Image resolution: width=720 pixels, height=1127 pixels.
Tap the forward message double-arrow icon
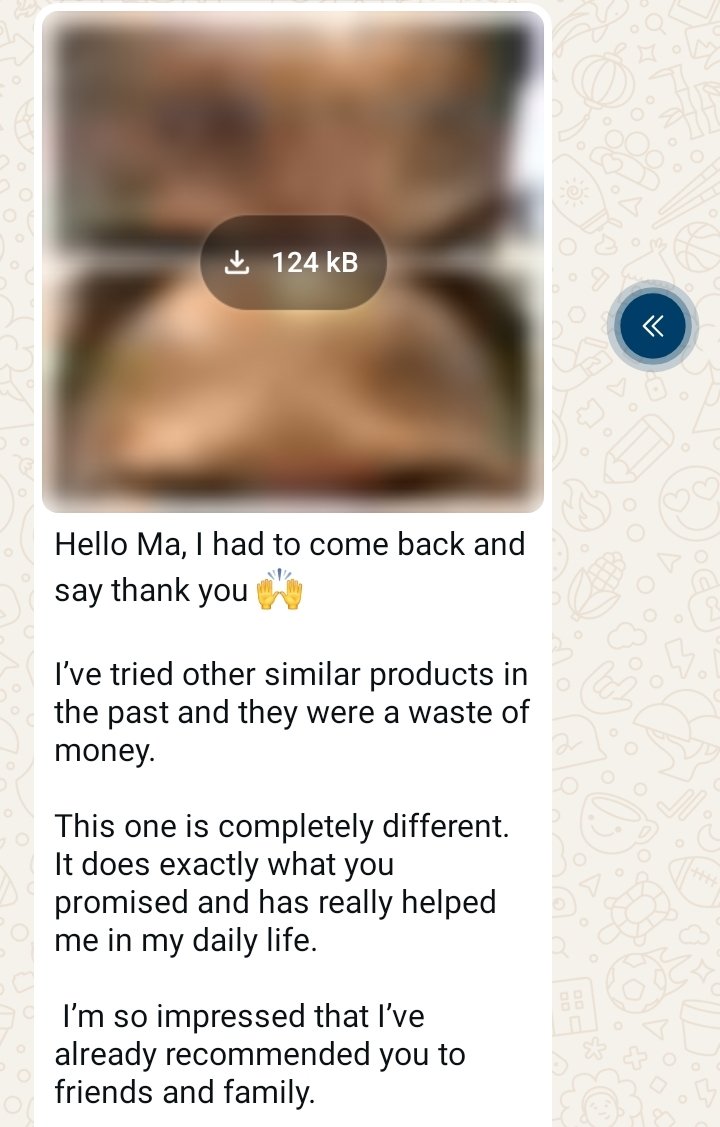point(653,326)
